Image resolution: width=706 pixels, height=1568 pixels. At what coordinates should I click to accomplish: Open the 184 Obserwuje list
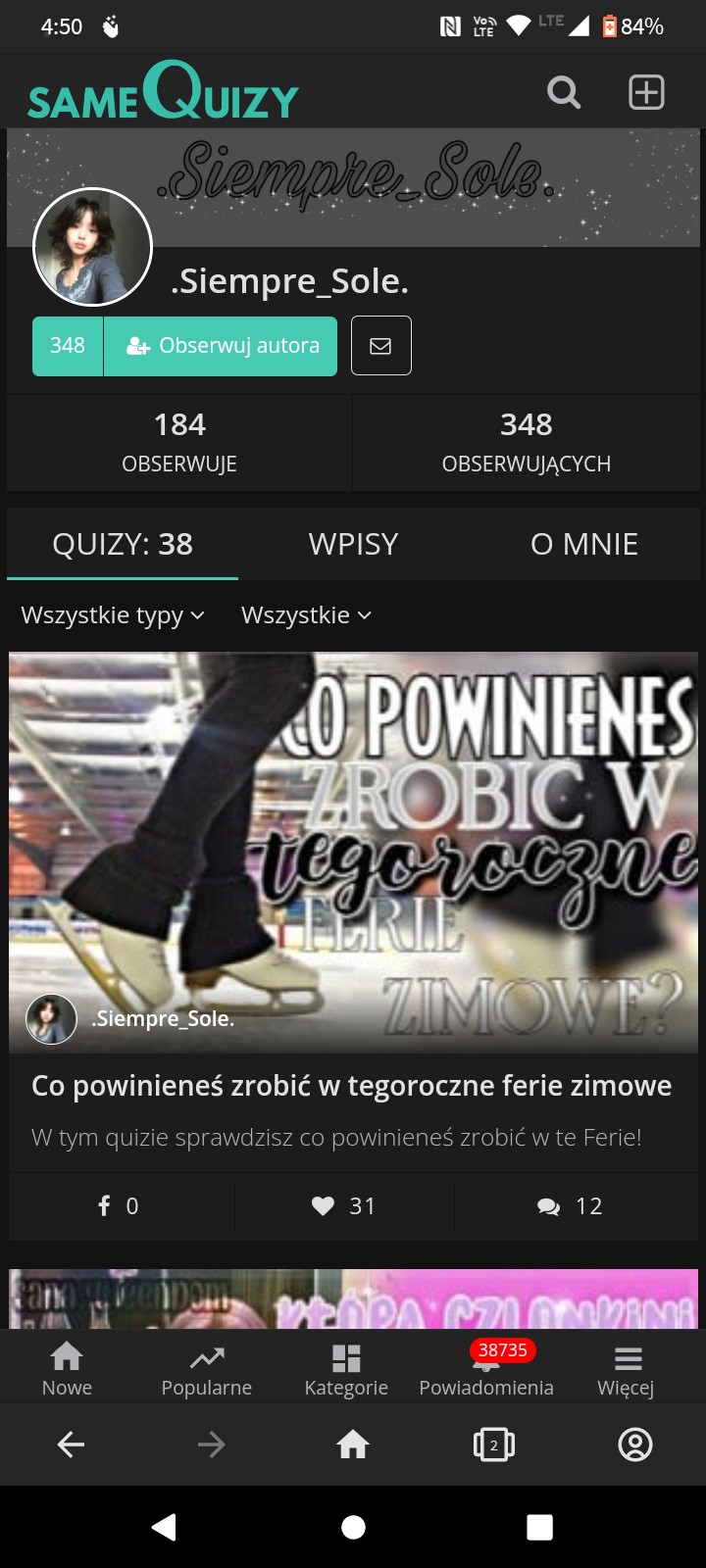click(x=179, y=441)
